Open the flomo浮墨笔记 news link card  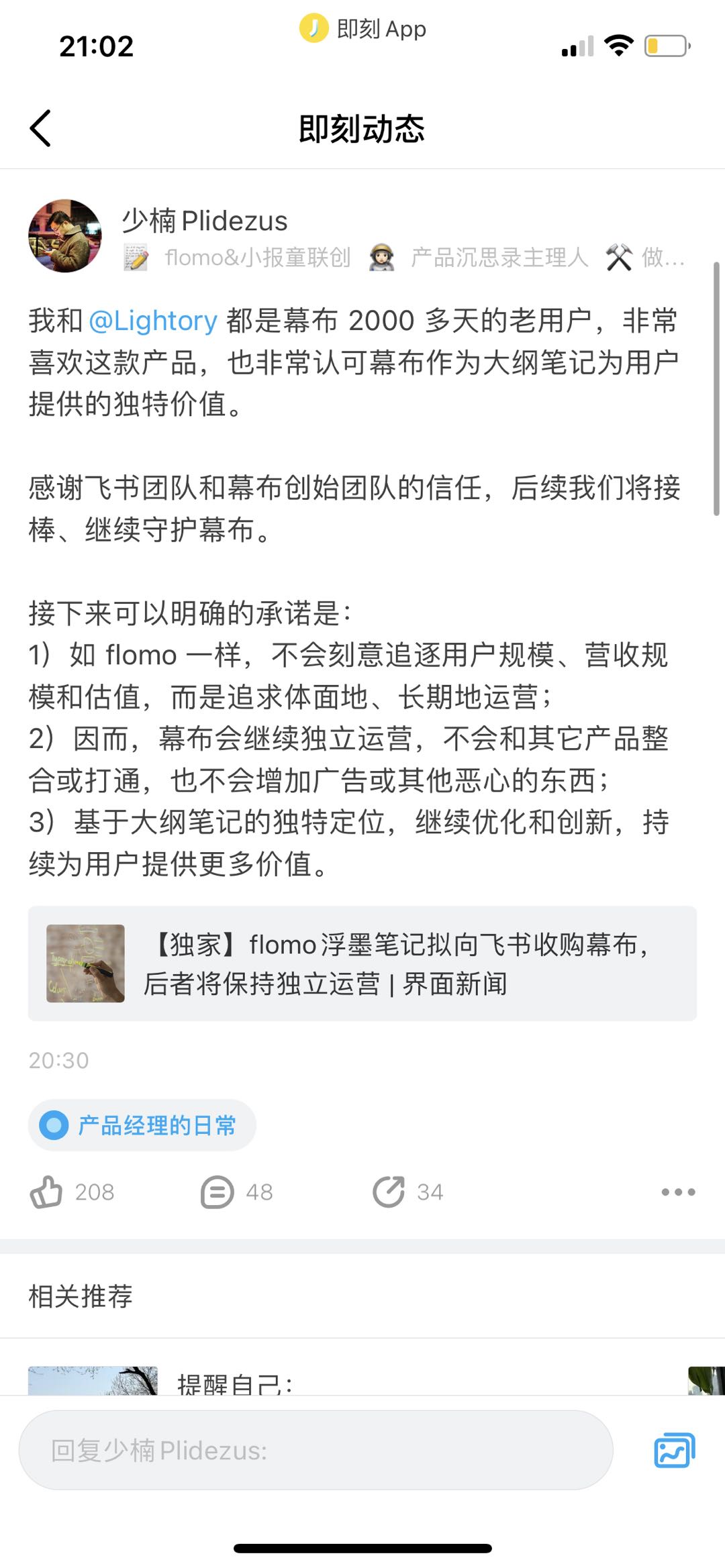pos(362,963)
